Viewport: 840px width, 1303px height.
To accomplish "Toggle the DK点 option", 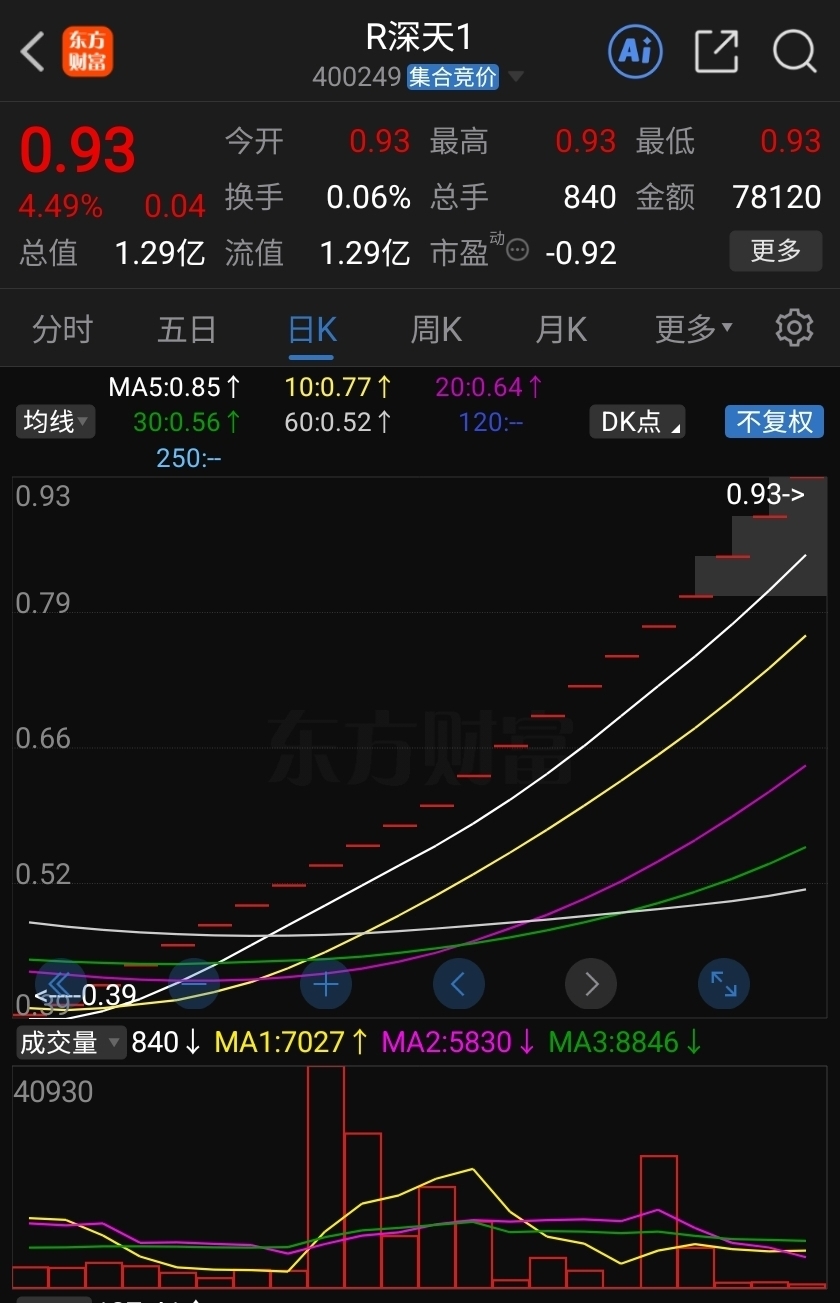I will click(637, 422).
